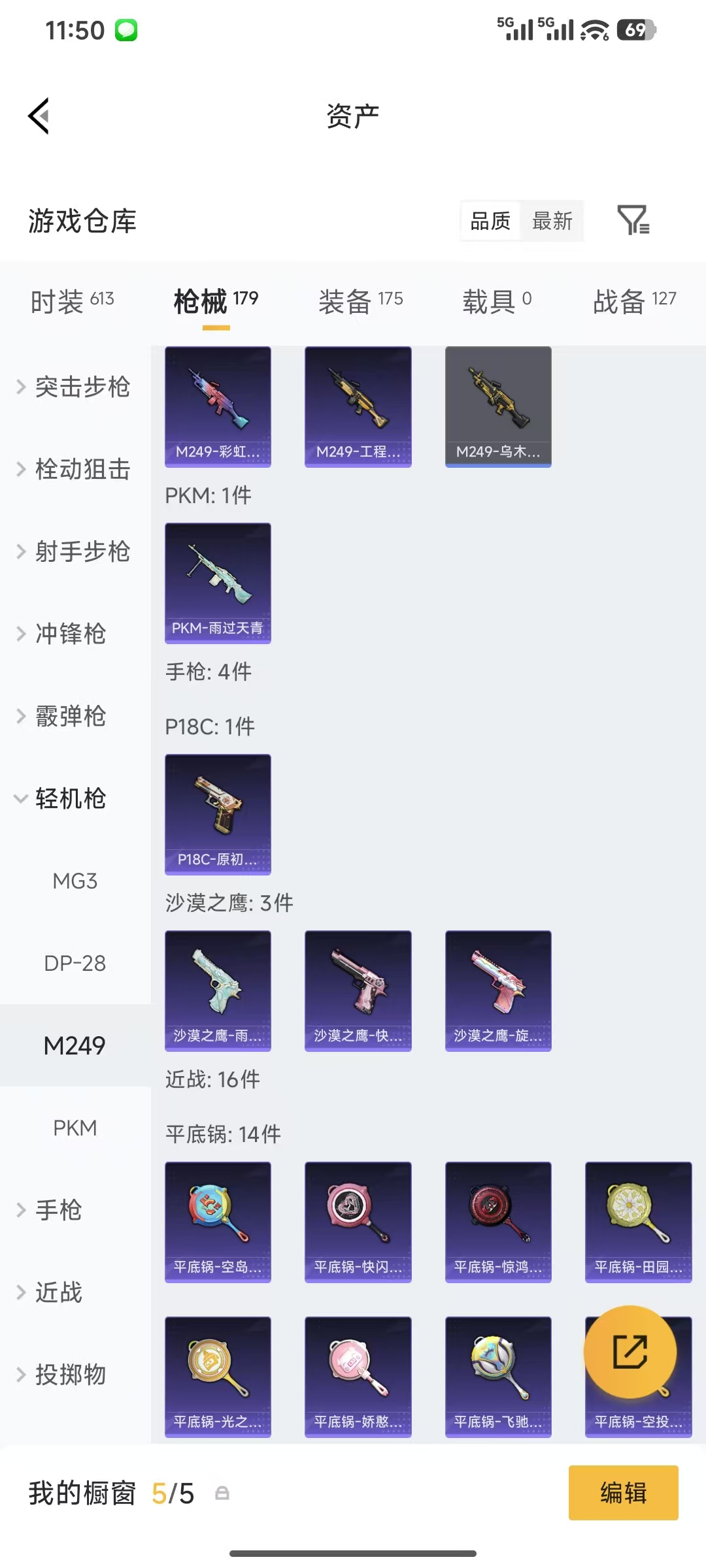Screen dimensions: 706x1568
Task: Select DP-28 in the sidebar list
Action: tap(75, 963)
